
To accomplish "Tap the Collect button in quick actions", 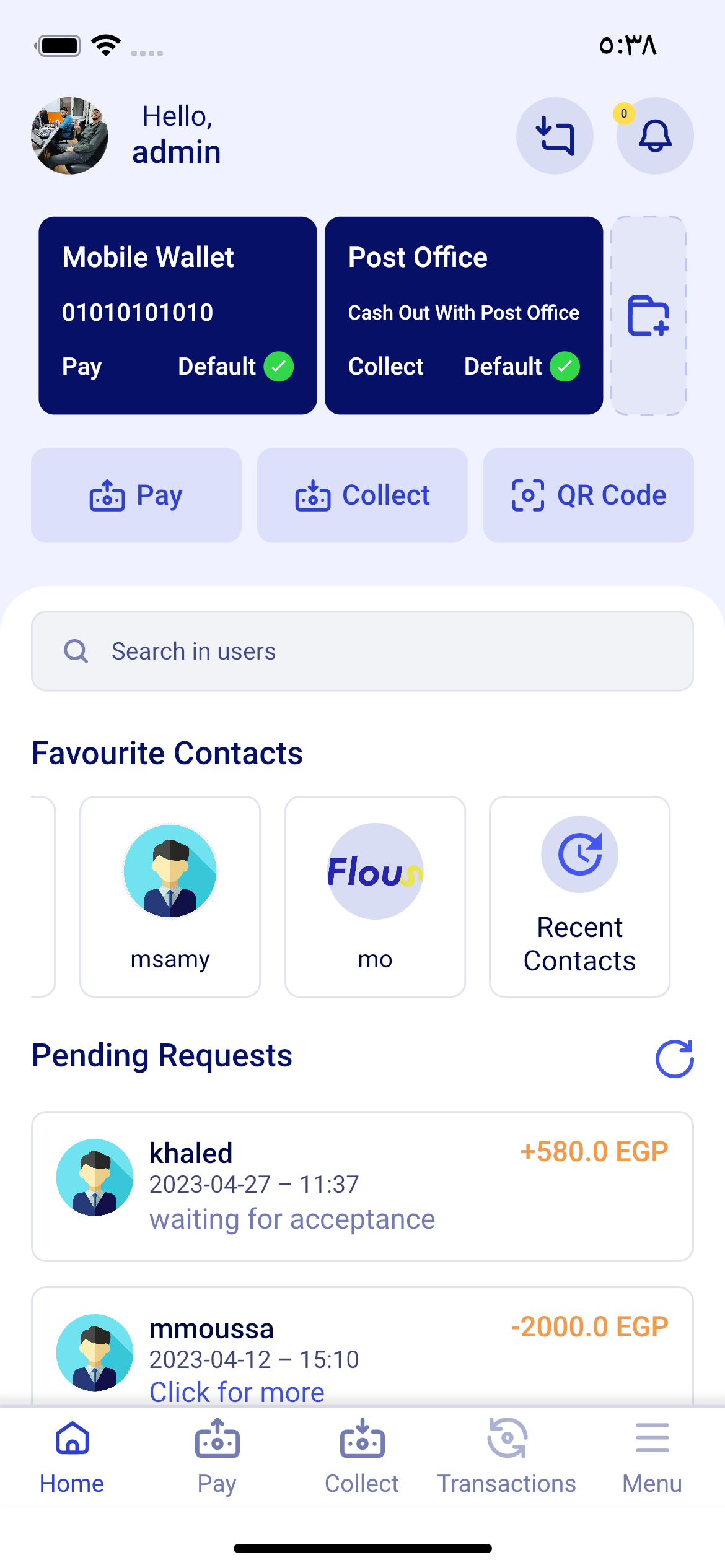I will pyautogui.click(x=362, y=495).
